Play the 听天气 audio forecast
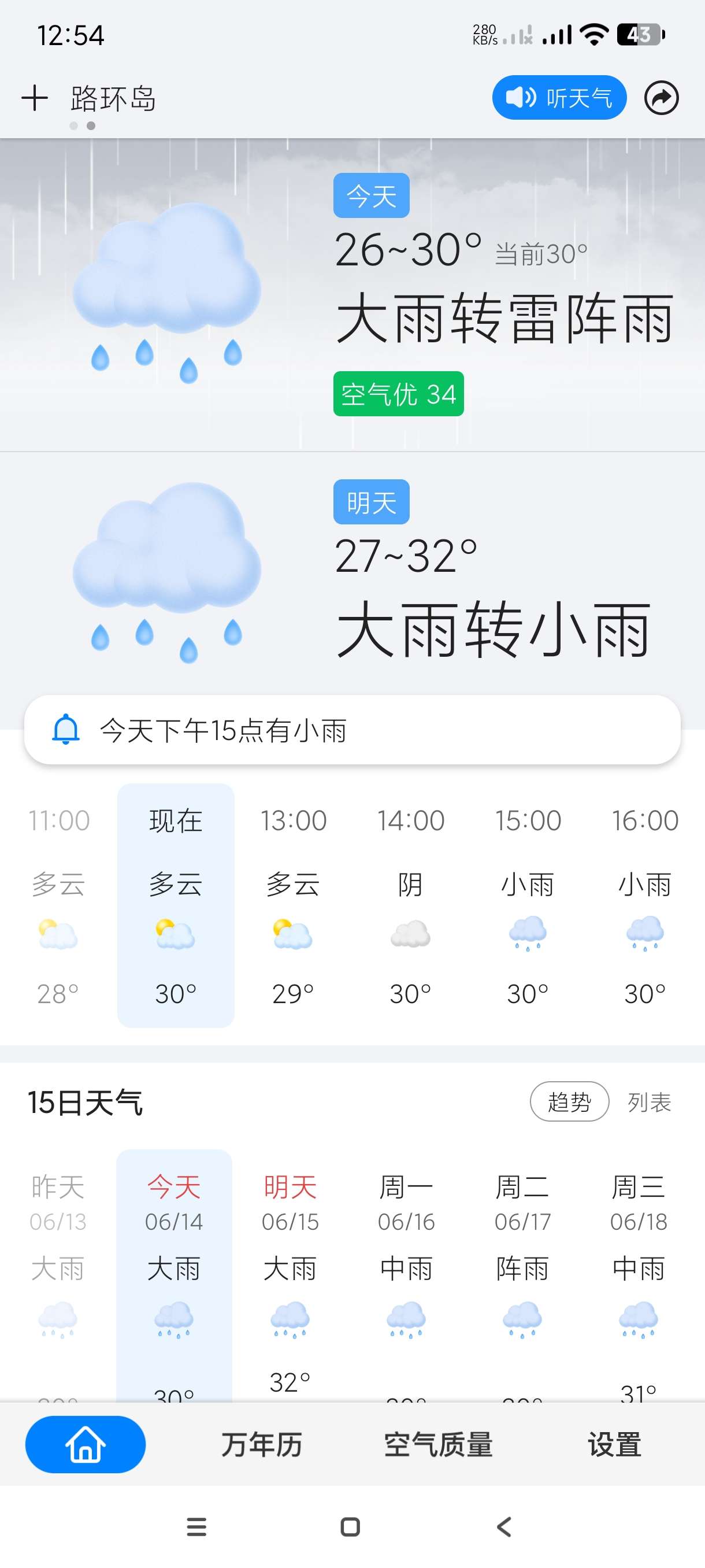Screen dimensions: 705x1568 click(x=558, y=97)
